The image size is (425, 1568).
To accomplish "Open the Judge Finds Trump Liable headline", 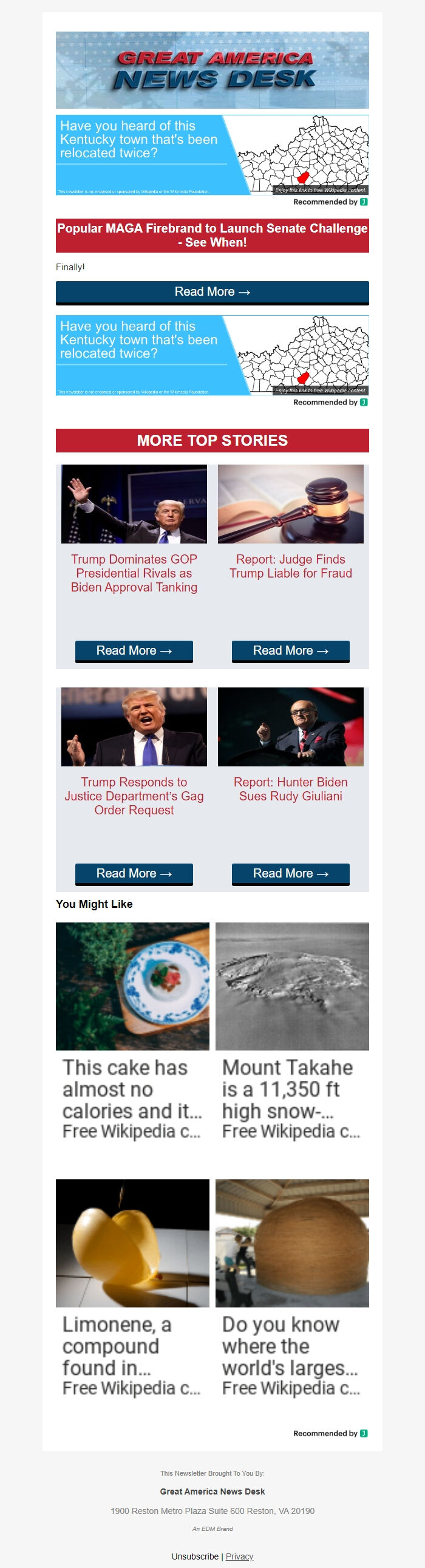I will 290,566.
